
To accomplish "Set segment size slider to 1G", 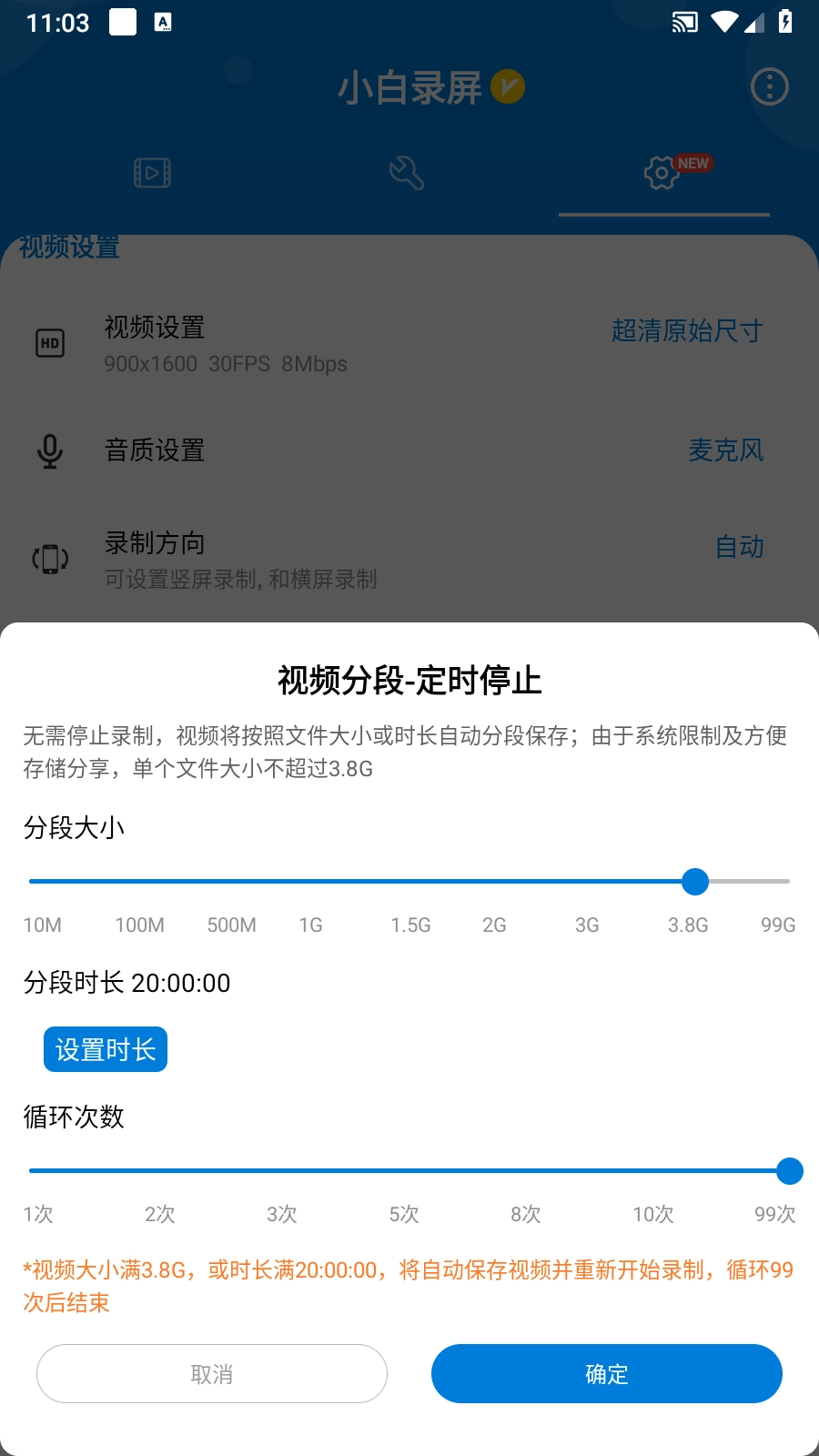I will [310, 881].
